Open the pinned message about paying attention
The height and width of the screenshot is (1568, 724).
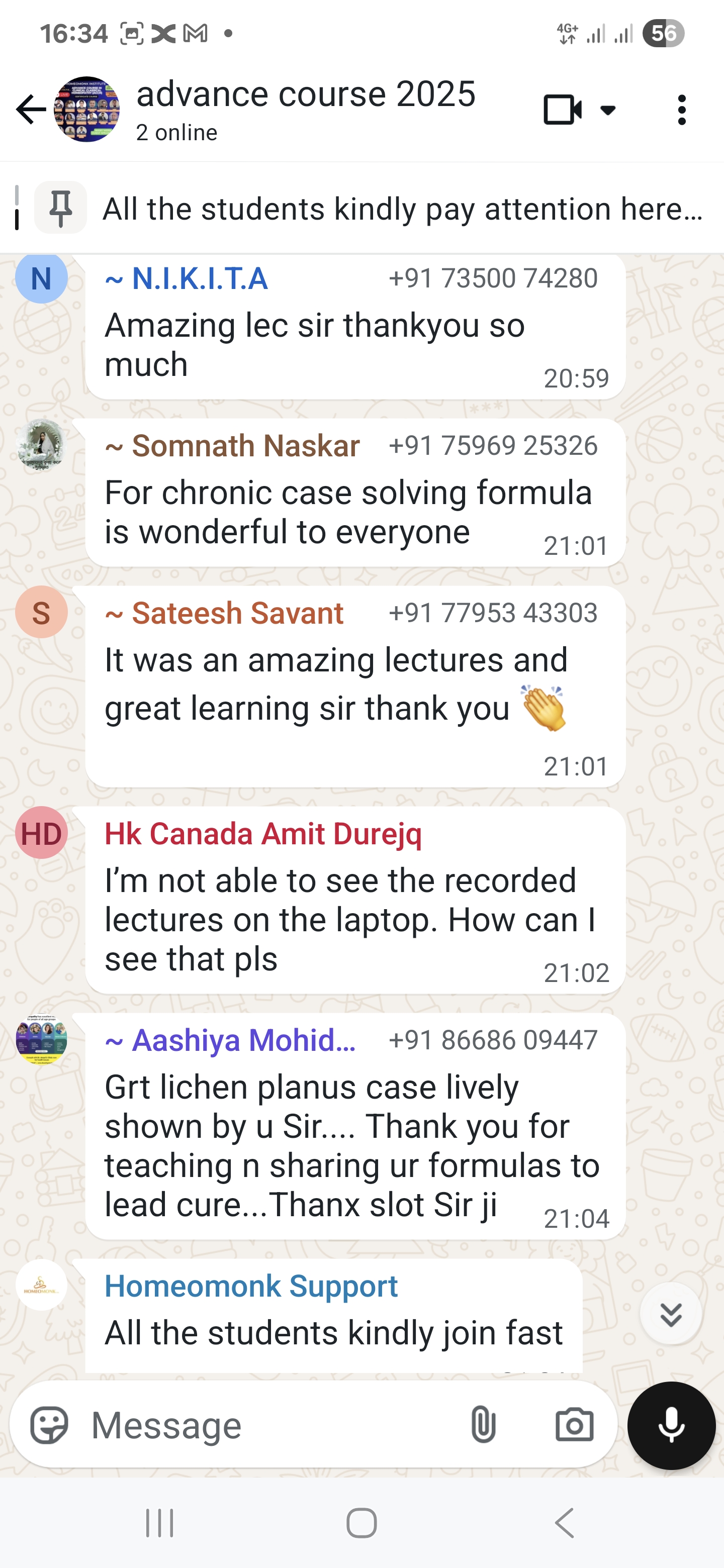[402, 209]
